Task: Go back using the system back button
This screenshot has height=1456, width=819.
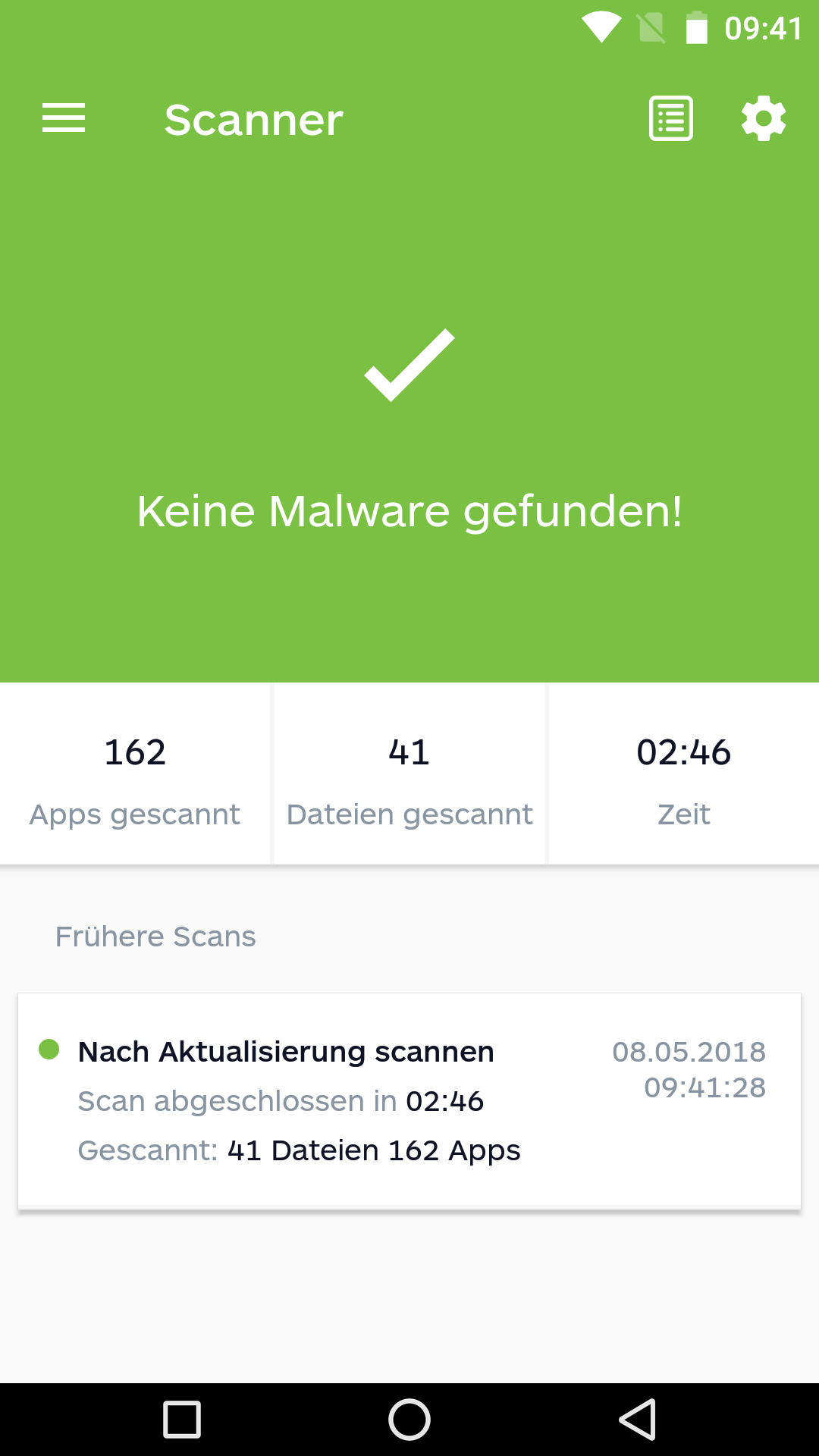Action: click(638, 1420)
